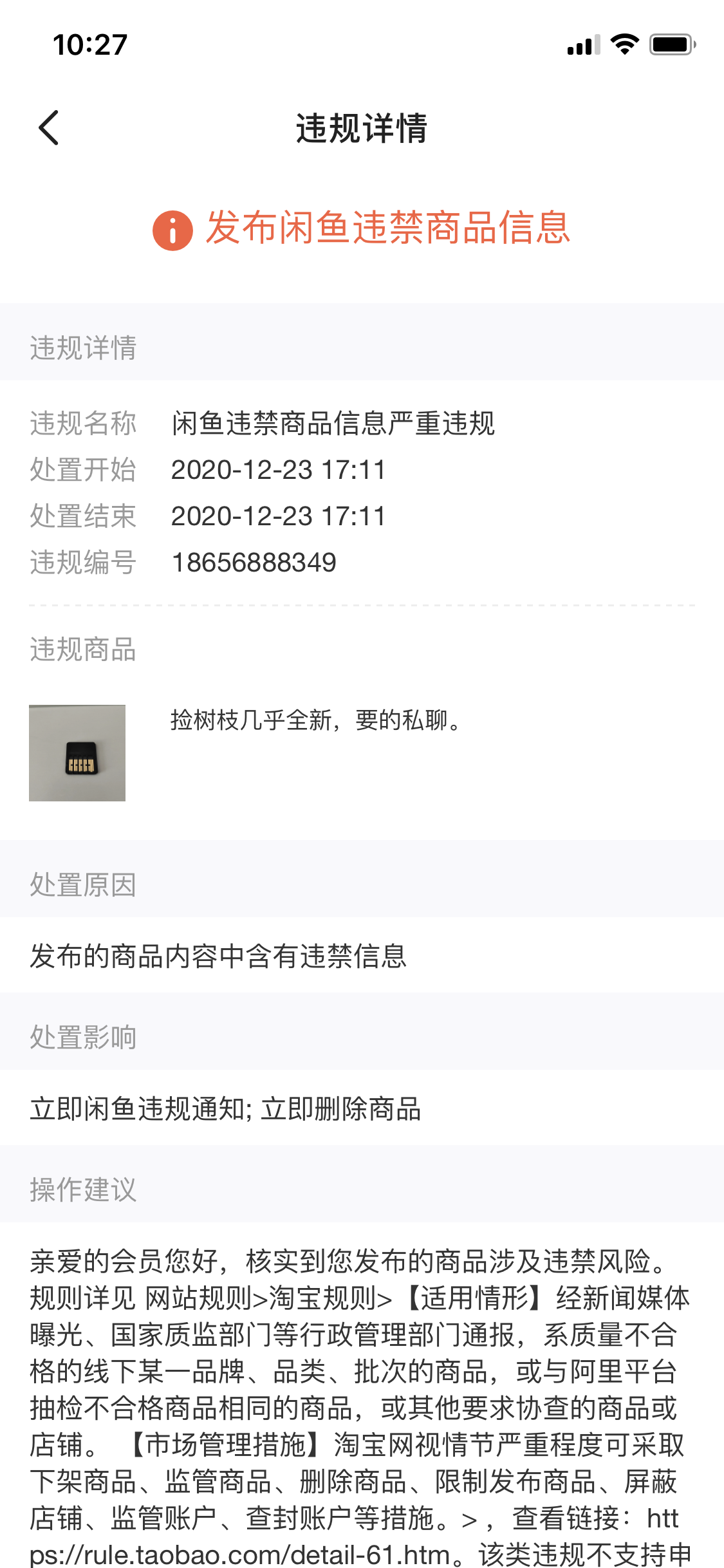
Task: Open the violating product thumbnail image
Action: tap(77, 752)
